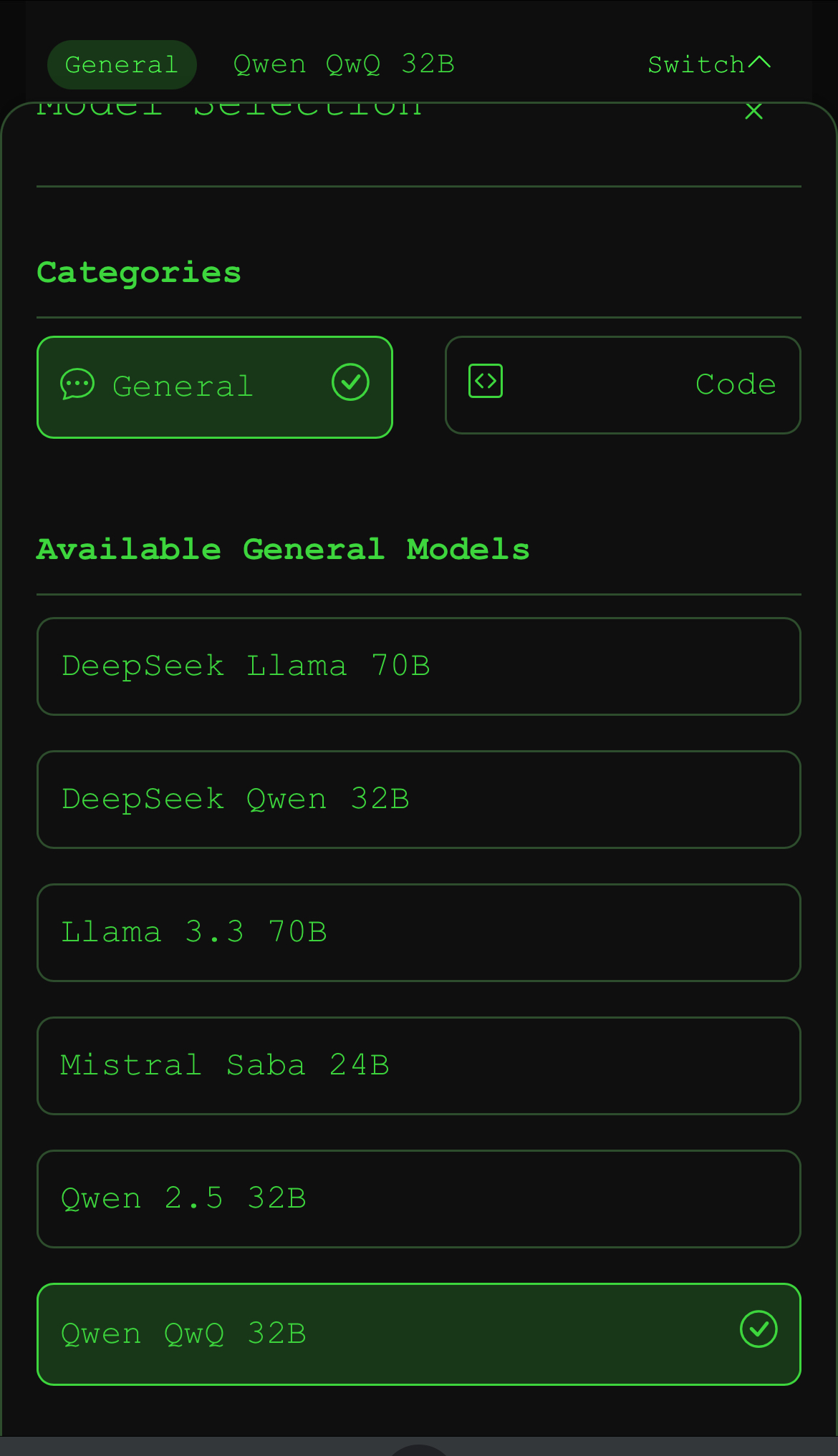Image resolution: width=838 pixels, height=1456 pixels.
Task: Tap the General chip in header
Action: click(x=122, y=64)
